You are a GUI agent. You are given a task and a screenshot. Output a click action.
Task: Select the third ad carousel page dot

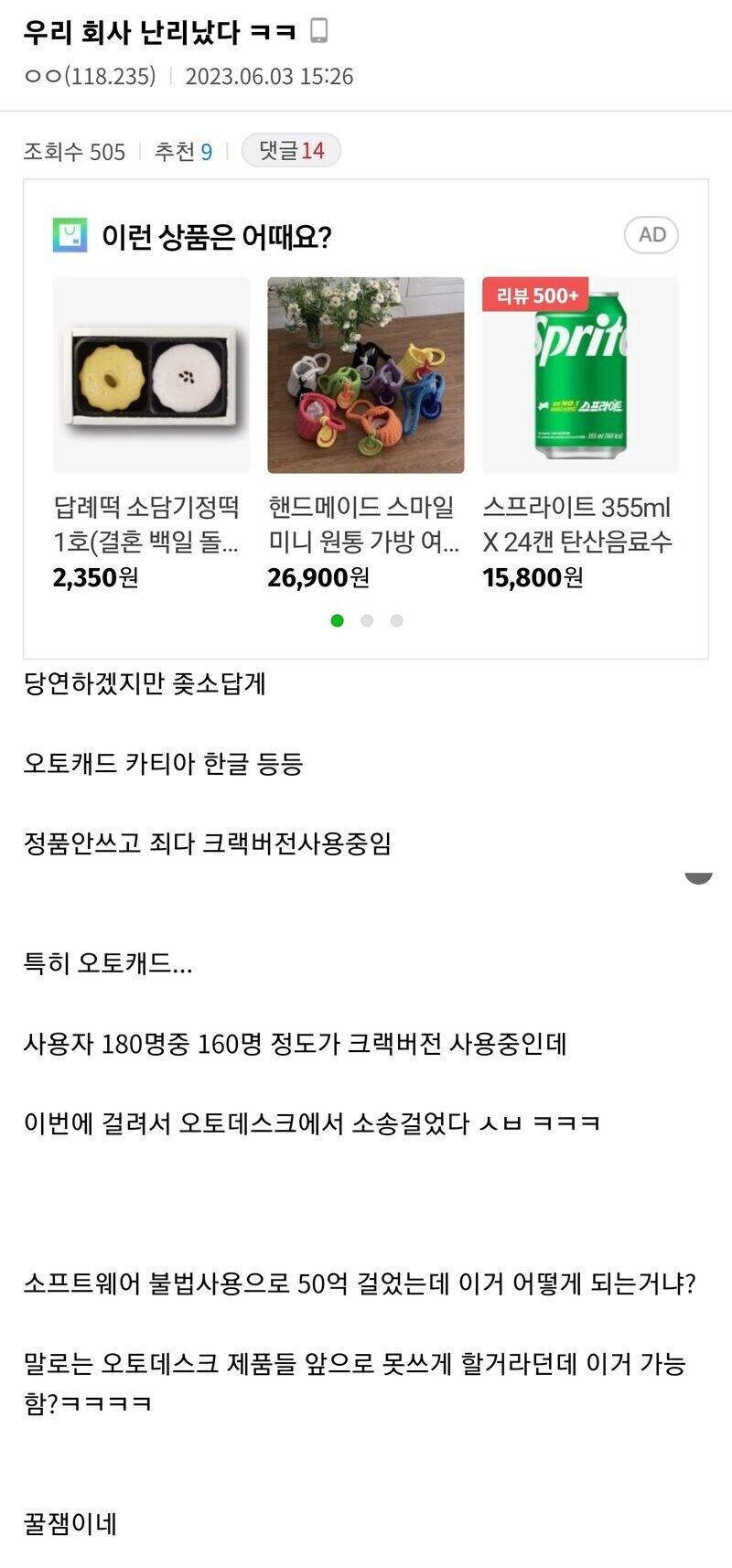pyautogui.click(x=396, y=620)
